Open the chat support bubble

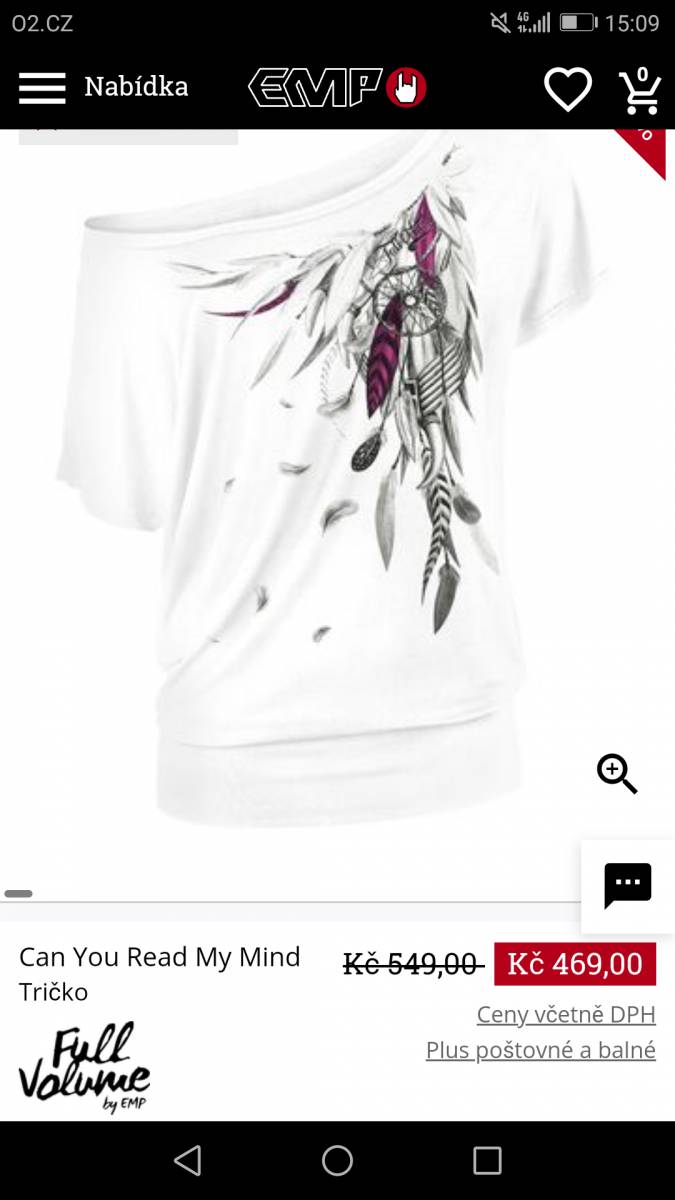coord(628,886)
